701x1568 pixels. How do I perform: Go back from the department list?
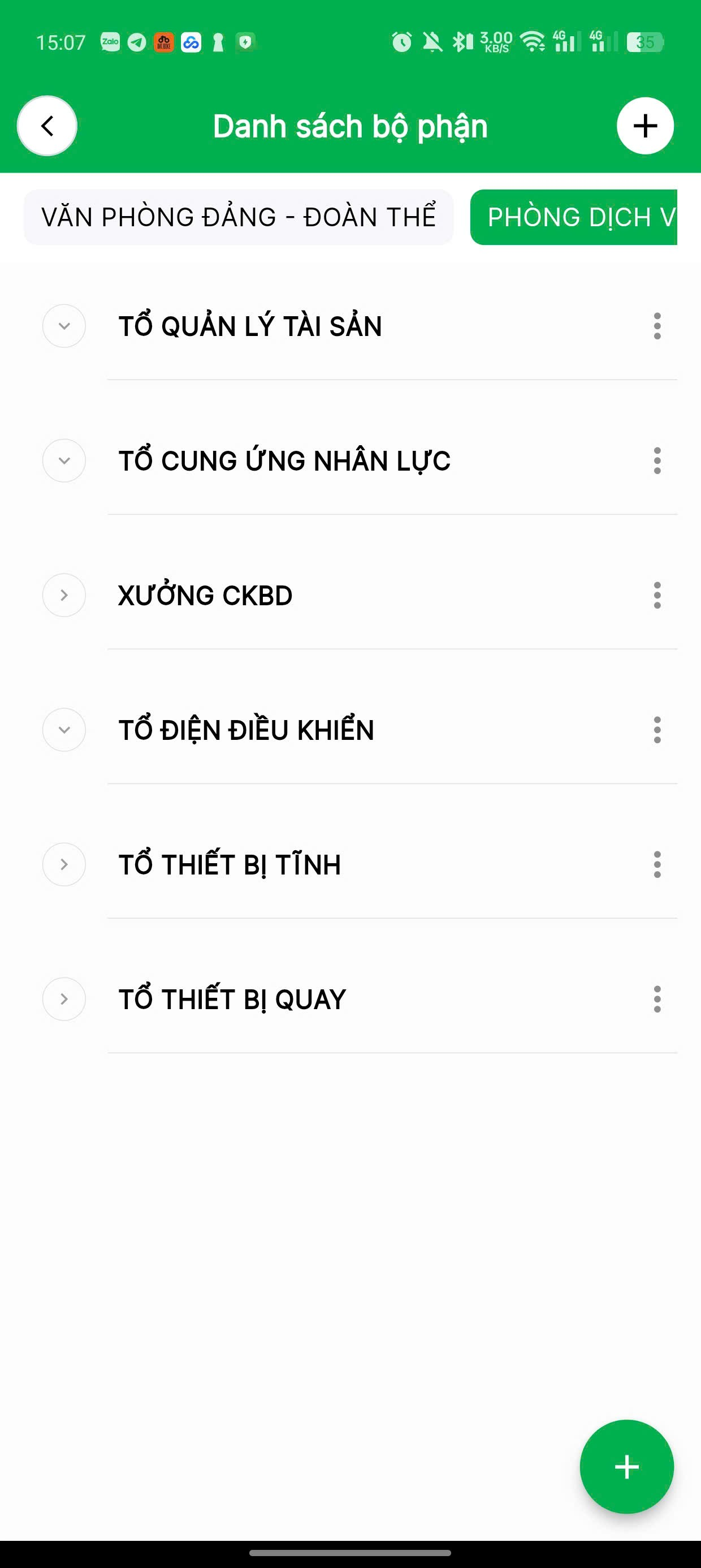47,126
